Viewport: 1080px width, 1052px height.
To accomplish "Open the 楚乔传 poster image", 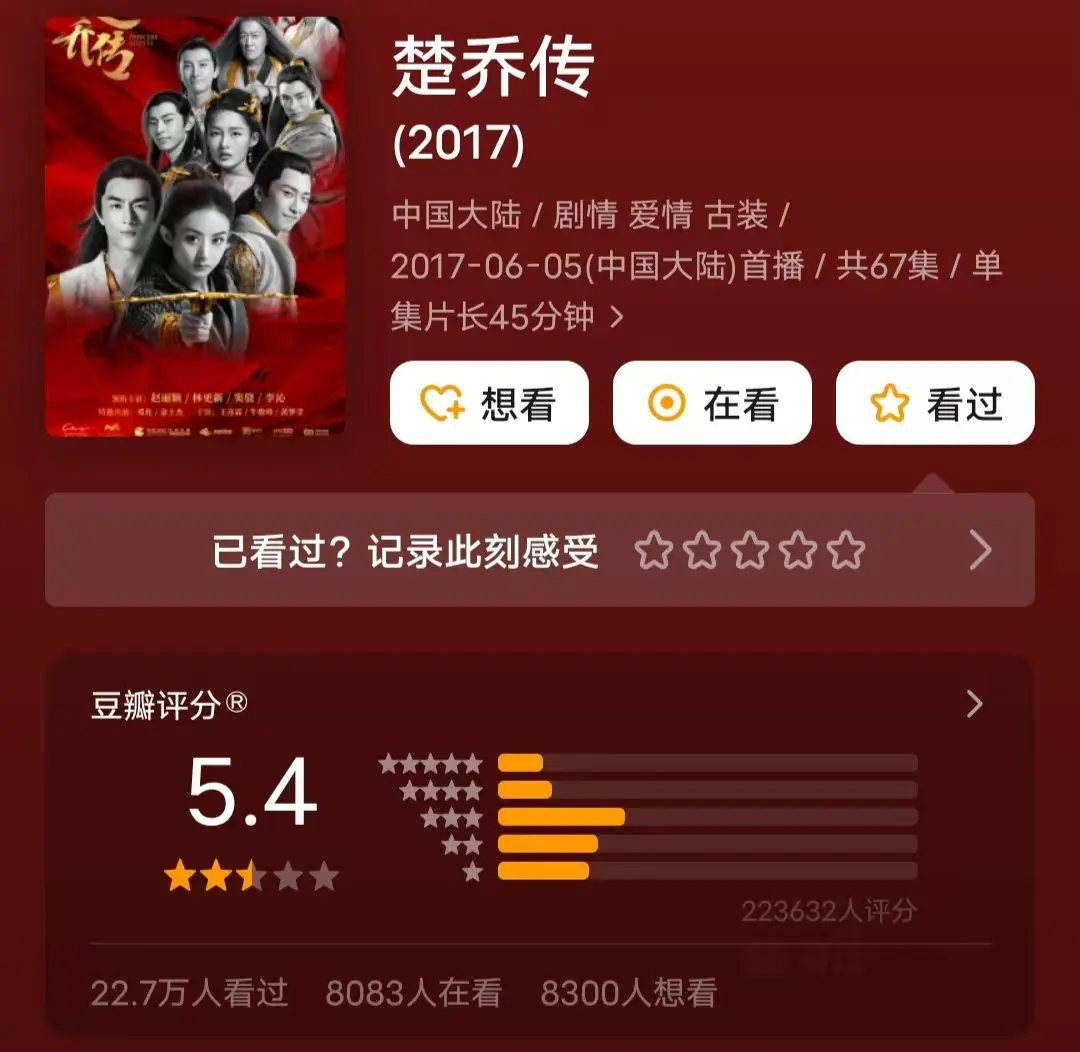I will pos(195,226).
